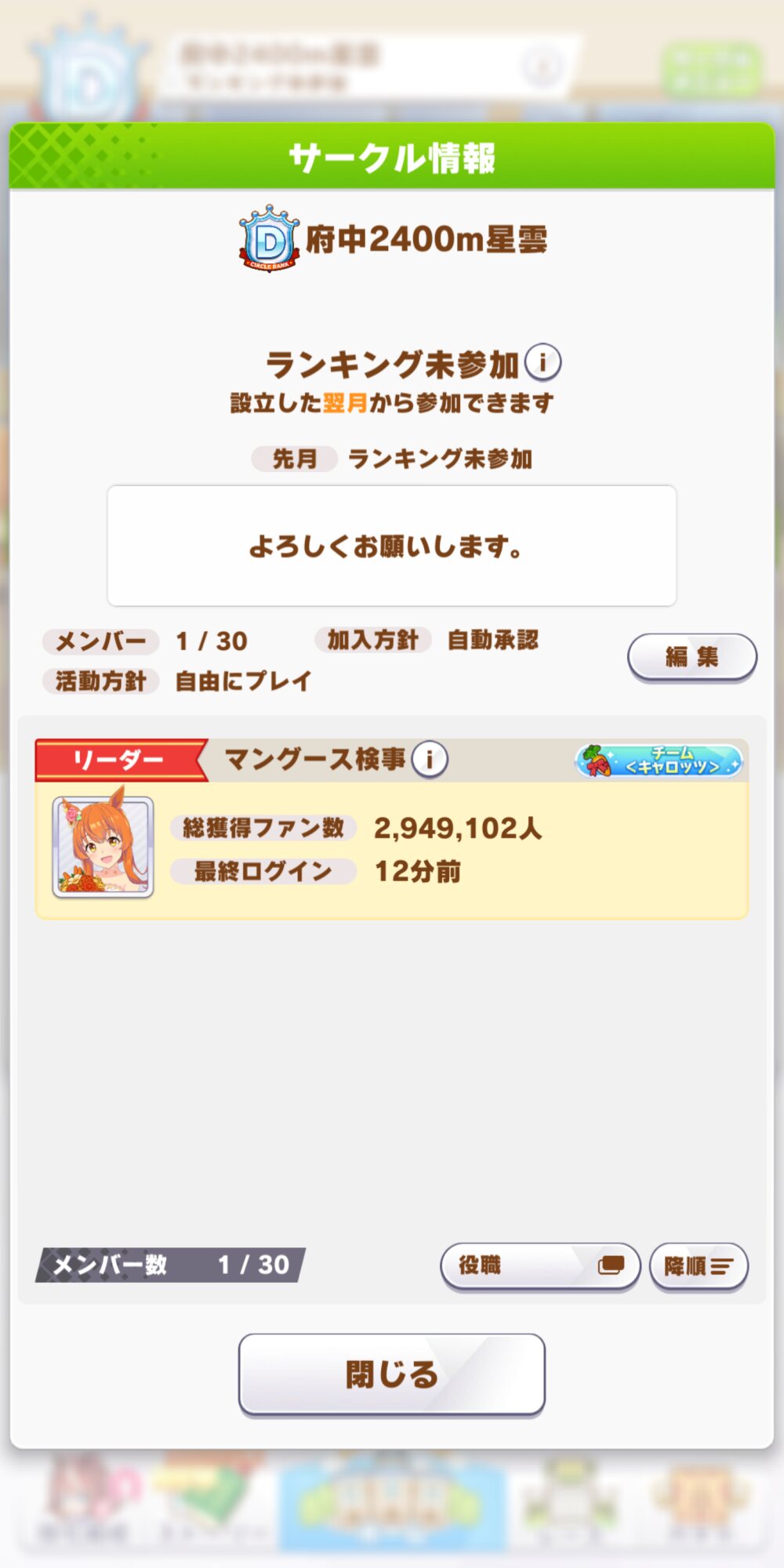
Task: Open leader マングース検事's character portrait
Action: pos(103,847)
